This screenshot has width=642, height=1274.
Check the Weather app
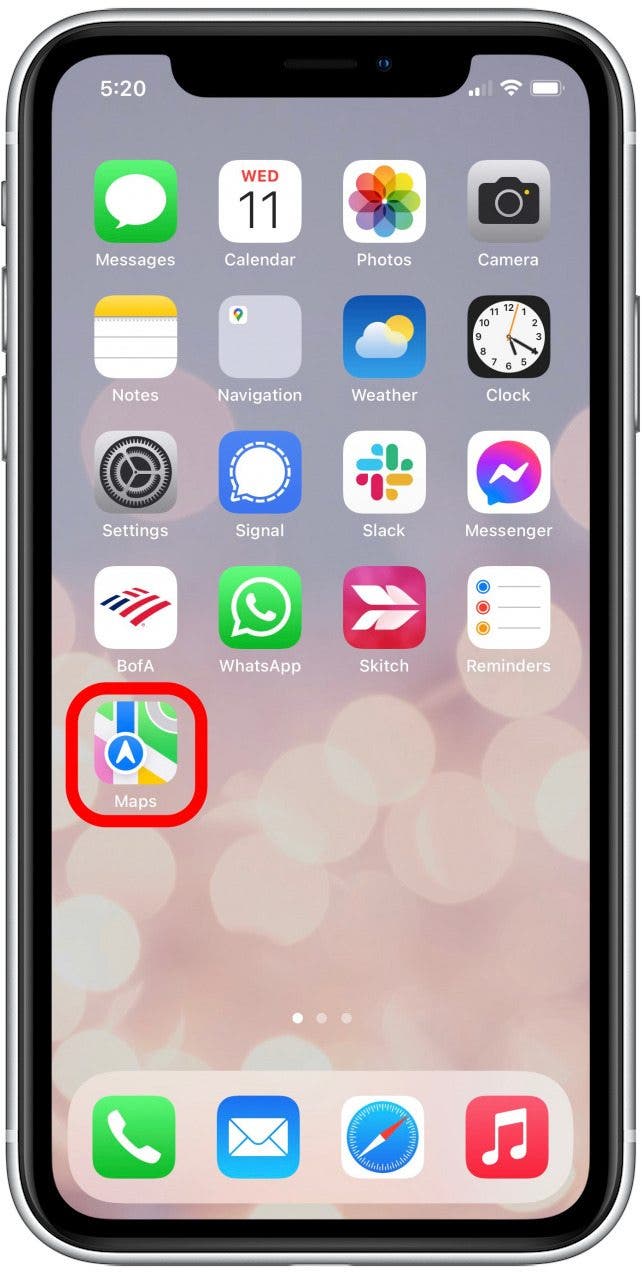click(384, 337)
